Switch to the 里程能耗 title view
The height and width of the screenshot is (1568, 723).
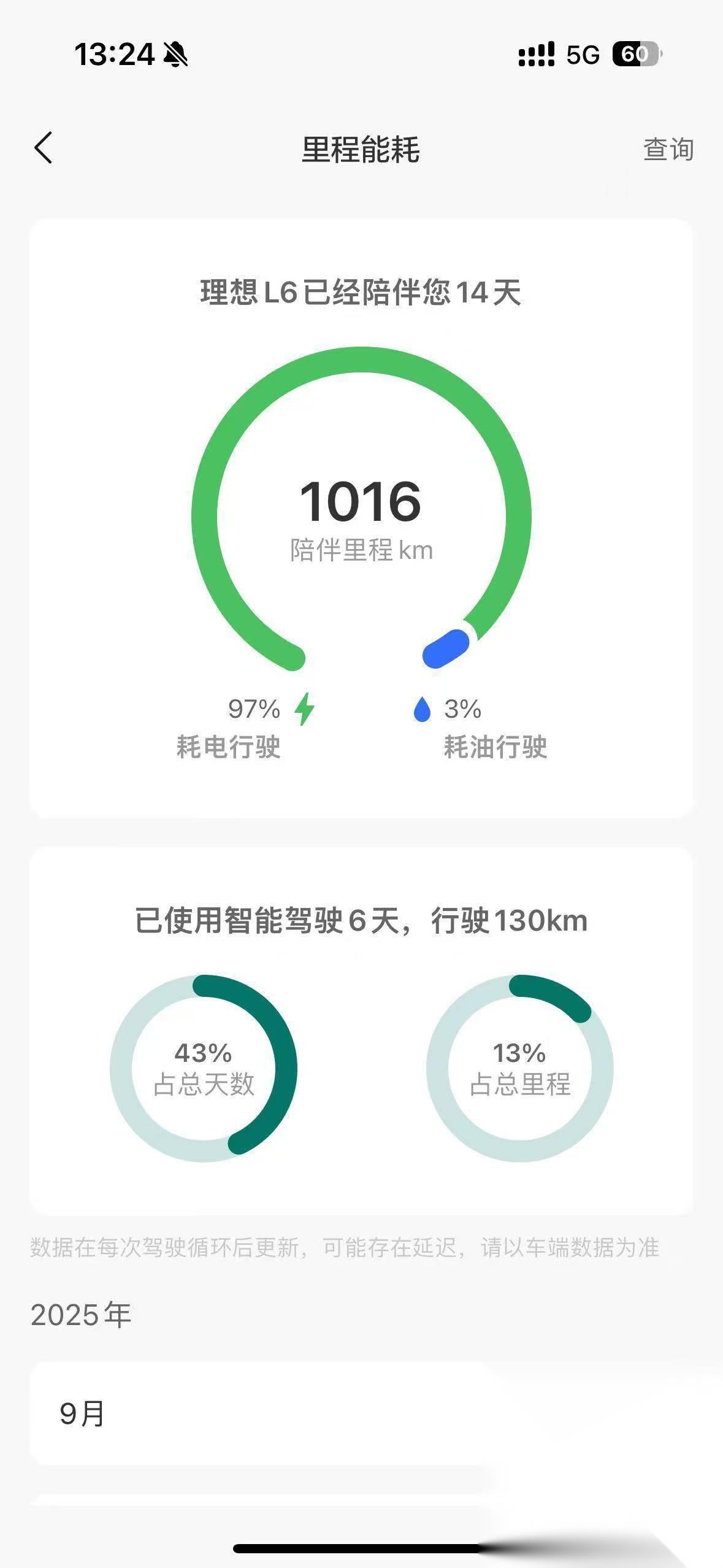[361, 149]
